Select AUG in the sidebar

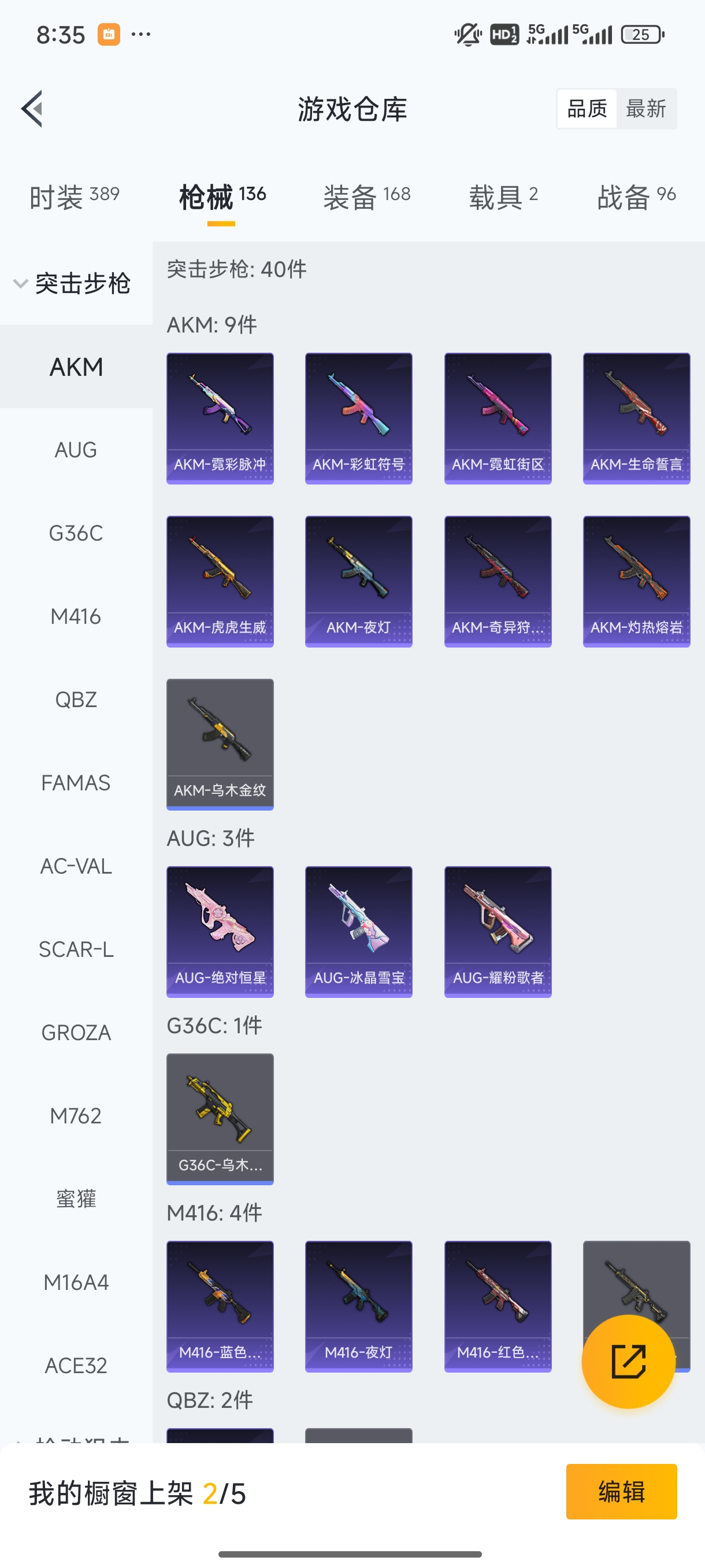click(76, 450)
